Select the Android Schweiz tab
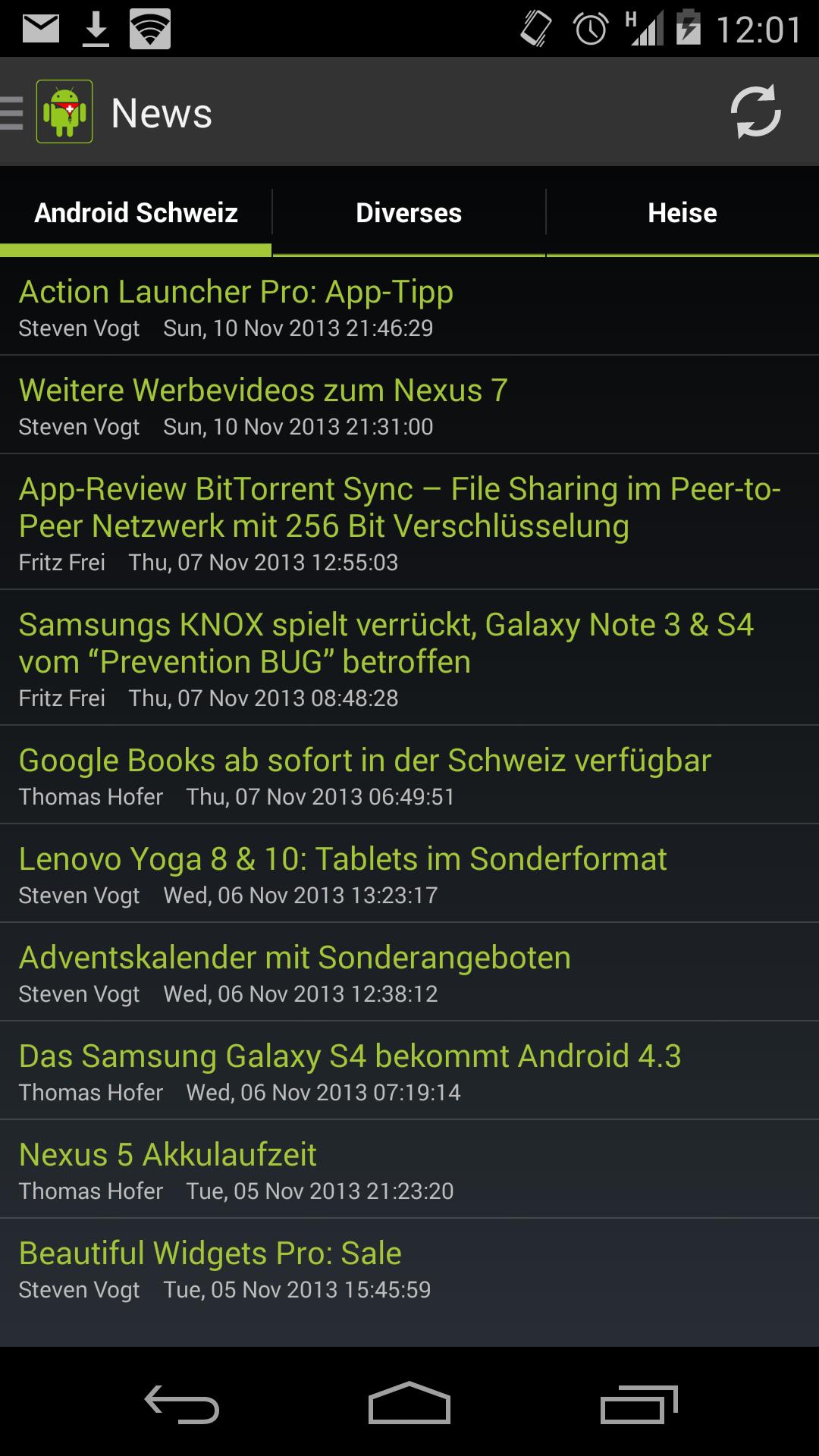Screen dimensions: 819x1456 pos(136,213)
